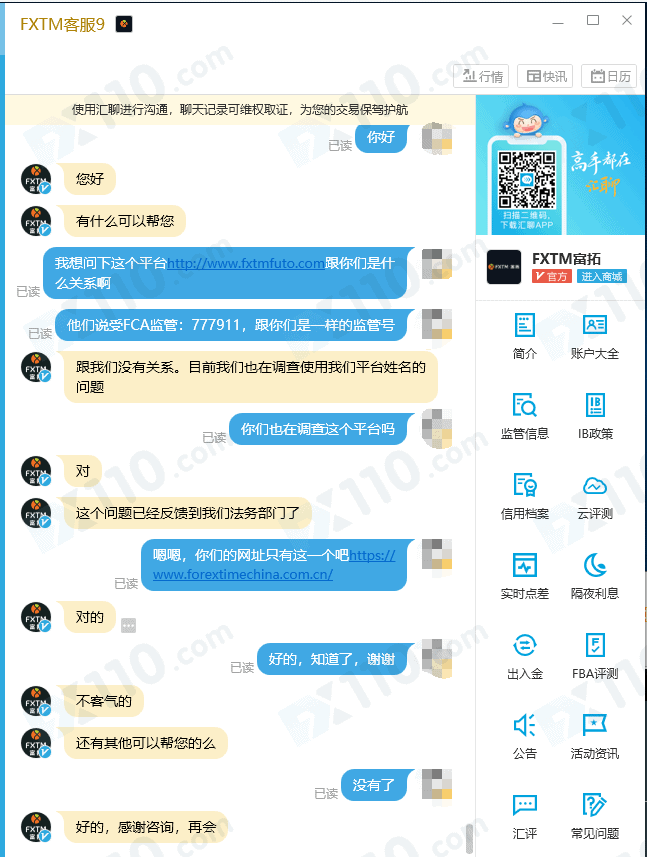647x857 pixels.
Task: Tap the 进入商城 button
Action: pos(601,276)
